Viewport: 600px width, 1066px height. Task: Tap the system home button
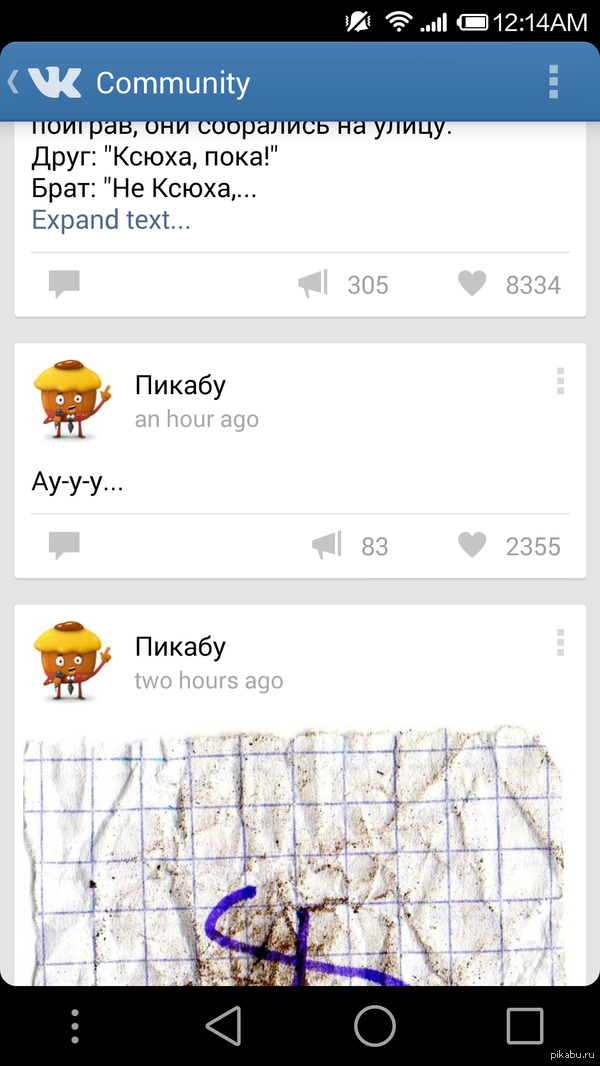[375, 1025]
